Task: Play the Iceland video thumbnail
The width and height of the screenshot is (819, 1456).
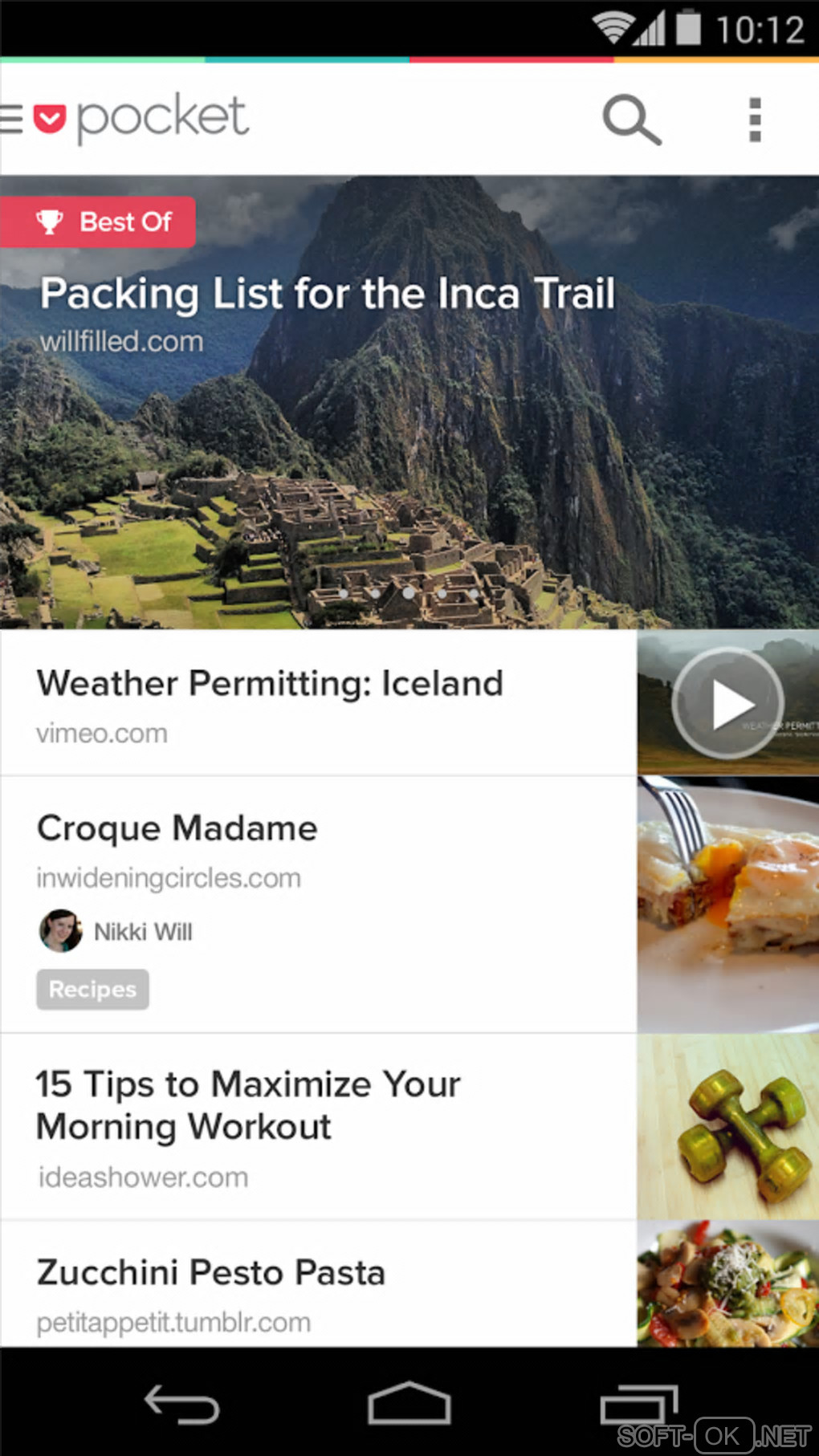Action: point(728,703)
